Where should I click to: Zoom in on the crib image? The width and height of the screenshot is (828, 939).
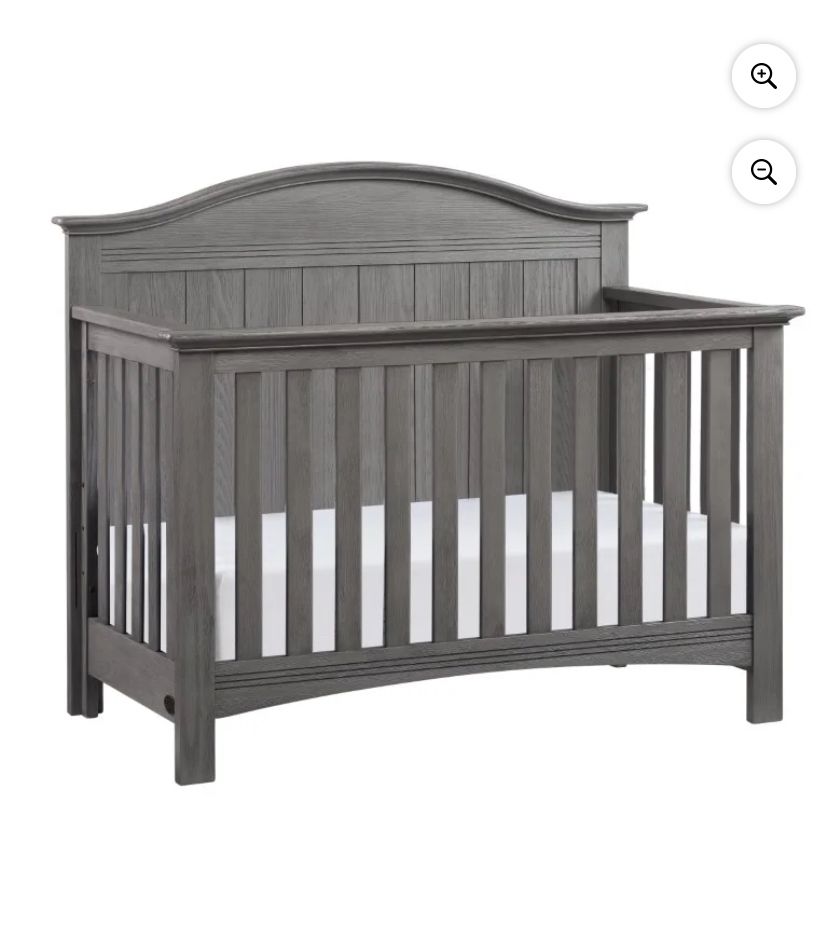(764, 76)
